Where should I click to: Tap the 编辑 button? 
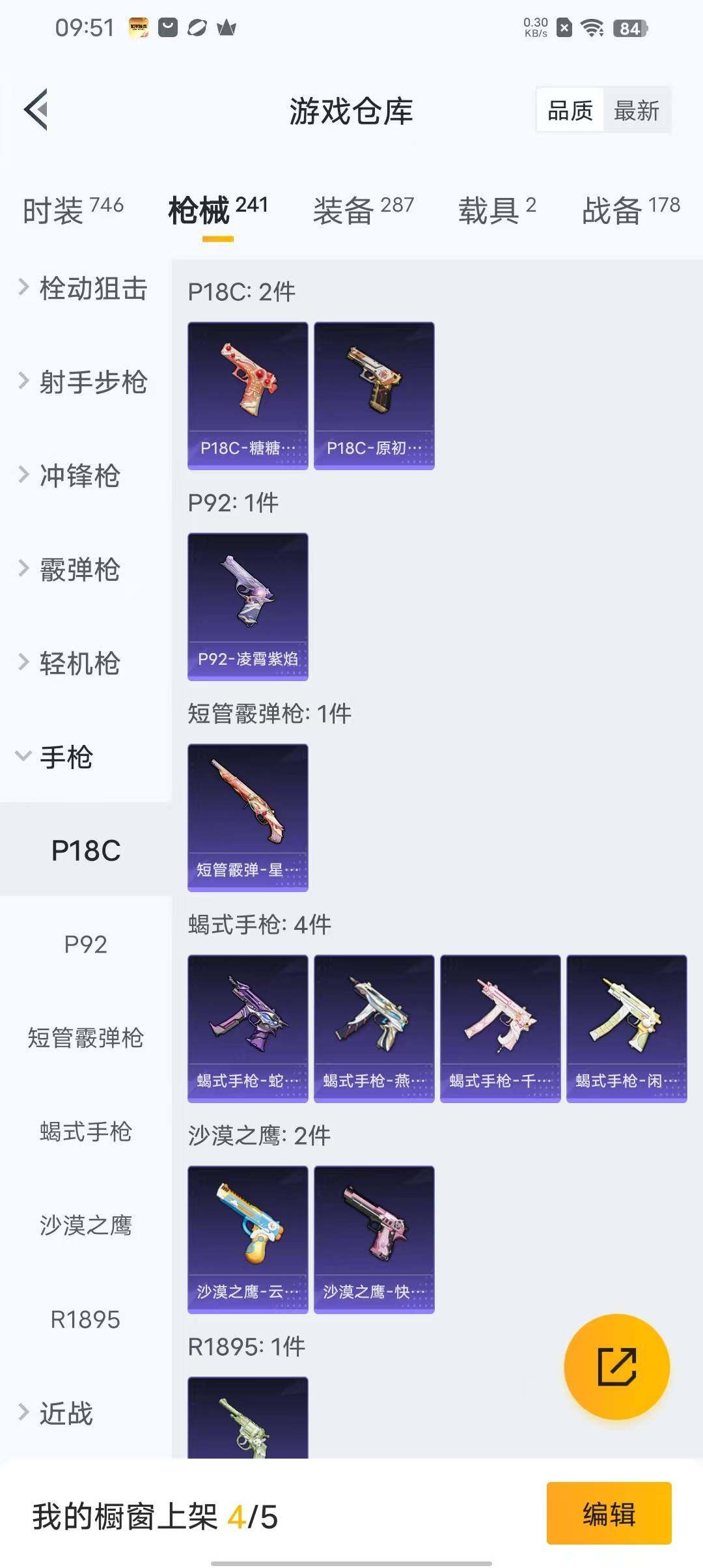coord(609,1513)
